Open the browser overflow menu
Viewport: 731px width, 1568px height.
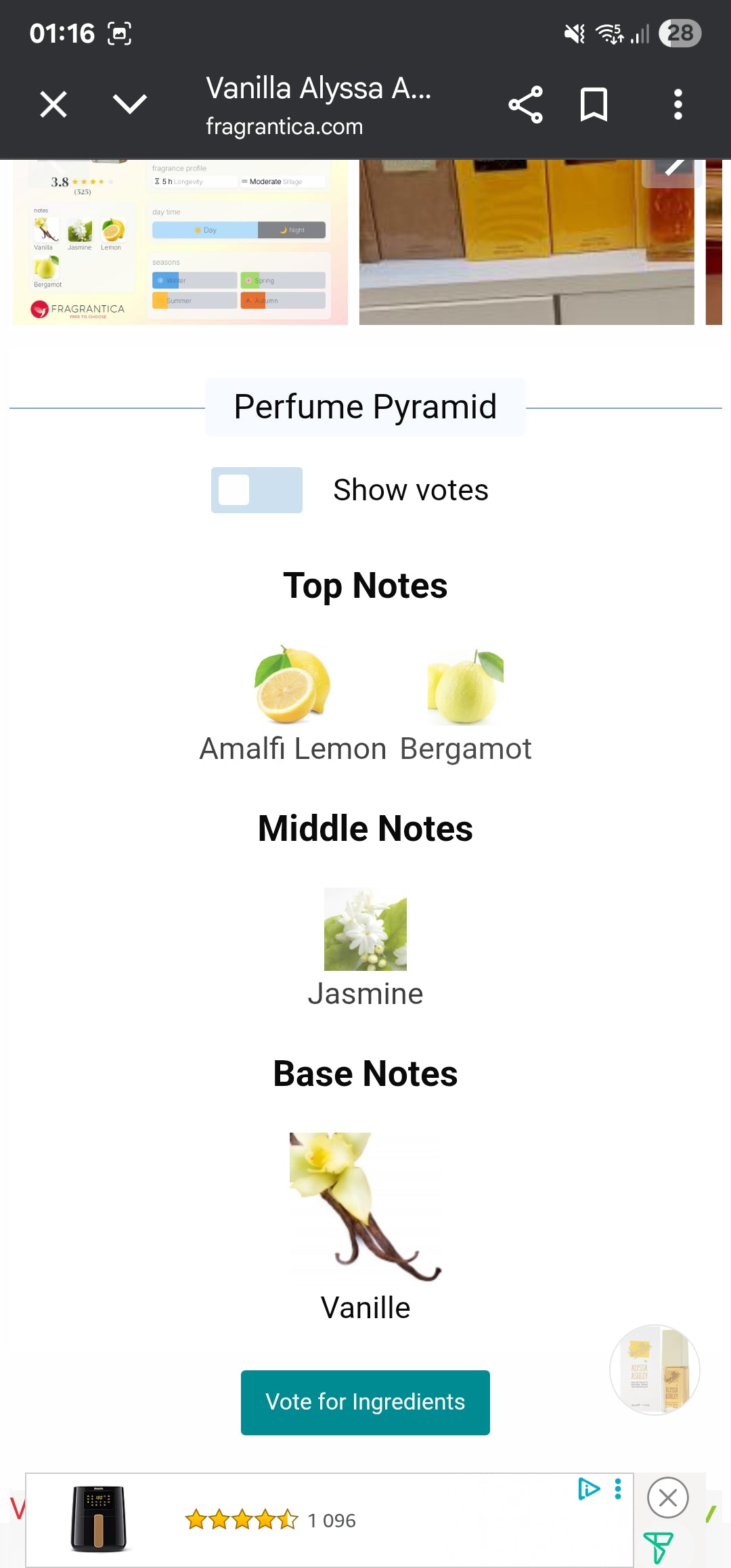pos(678,105)
